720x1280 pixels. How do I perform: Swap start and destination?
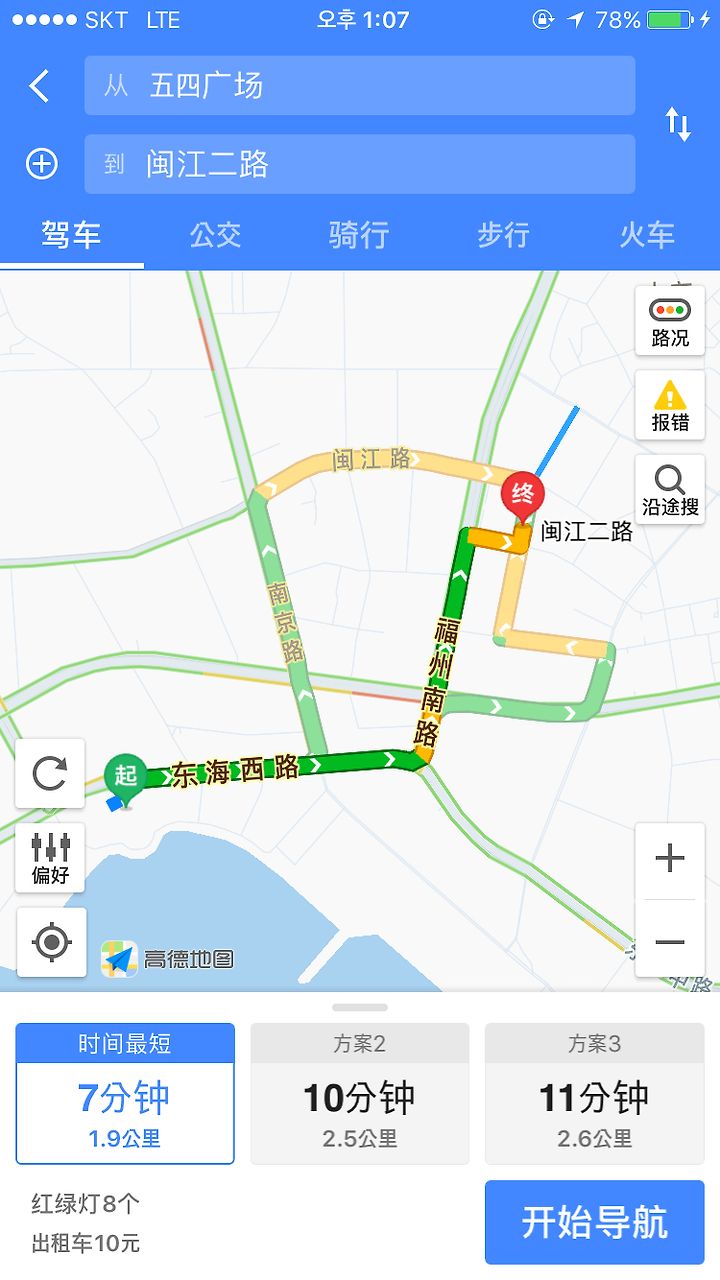678,124
